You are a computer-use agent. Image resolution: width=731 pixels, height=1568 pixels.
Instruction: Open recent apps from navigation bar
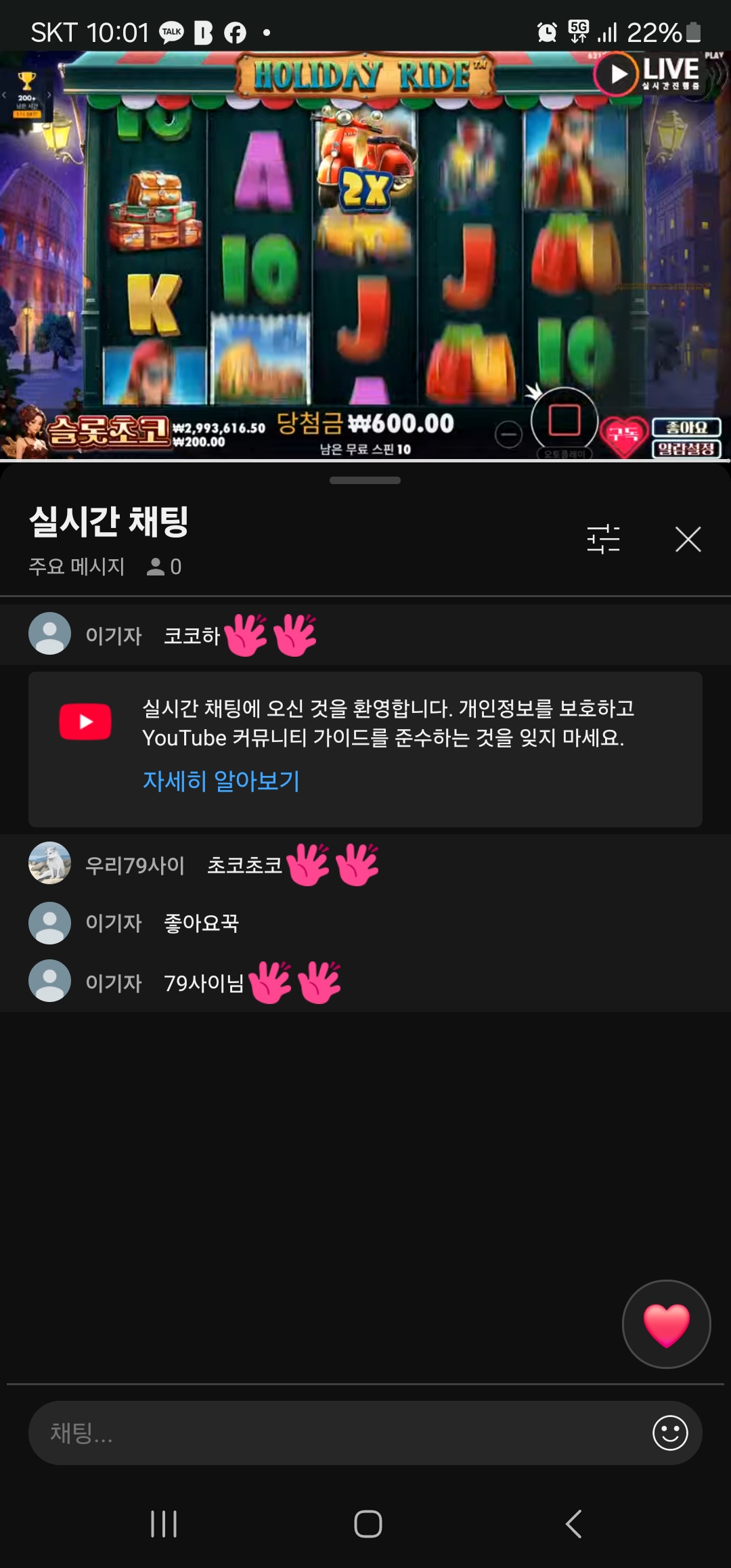click(164, 1524)
